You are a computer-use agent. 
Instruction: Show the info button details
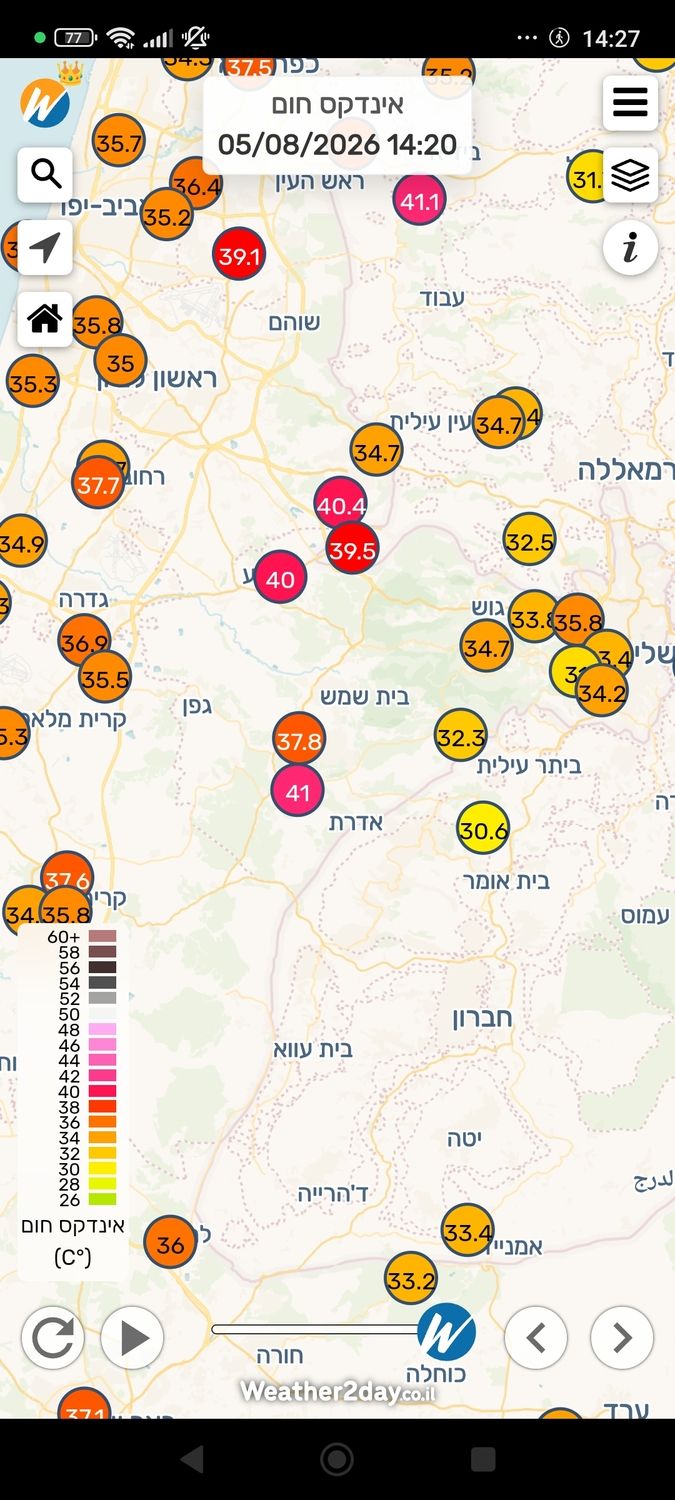click(630, 248)
